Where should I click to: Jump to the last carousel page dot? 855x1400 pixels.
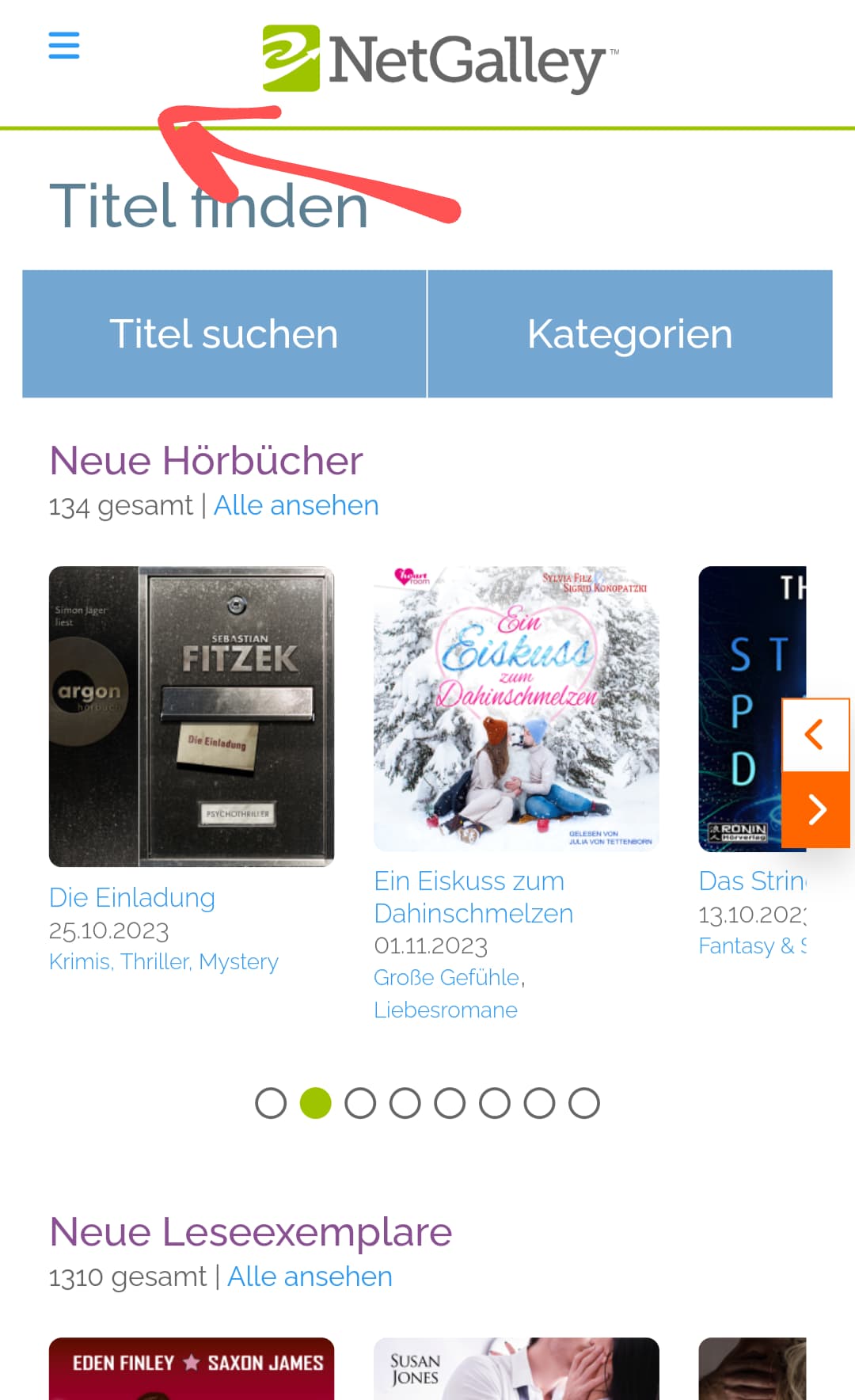(584, 1103)
